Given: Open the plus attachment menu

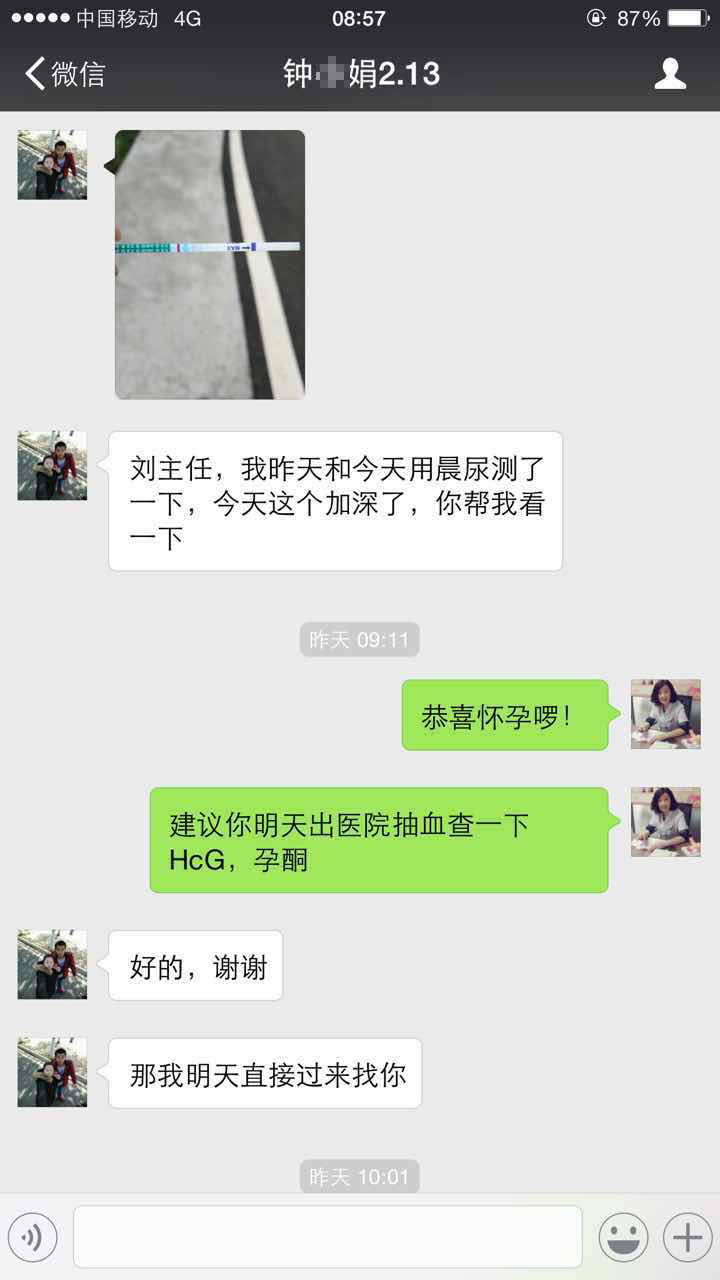Looking at the screenshot, I should click(687, 1238).
